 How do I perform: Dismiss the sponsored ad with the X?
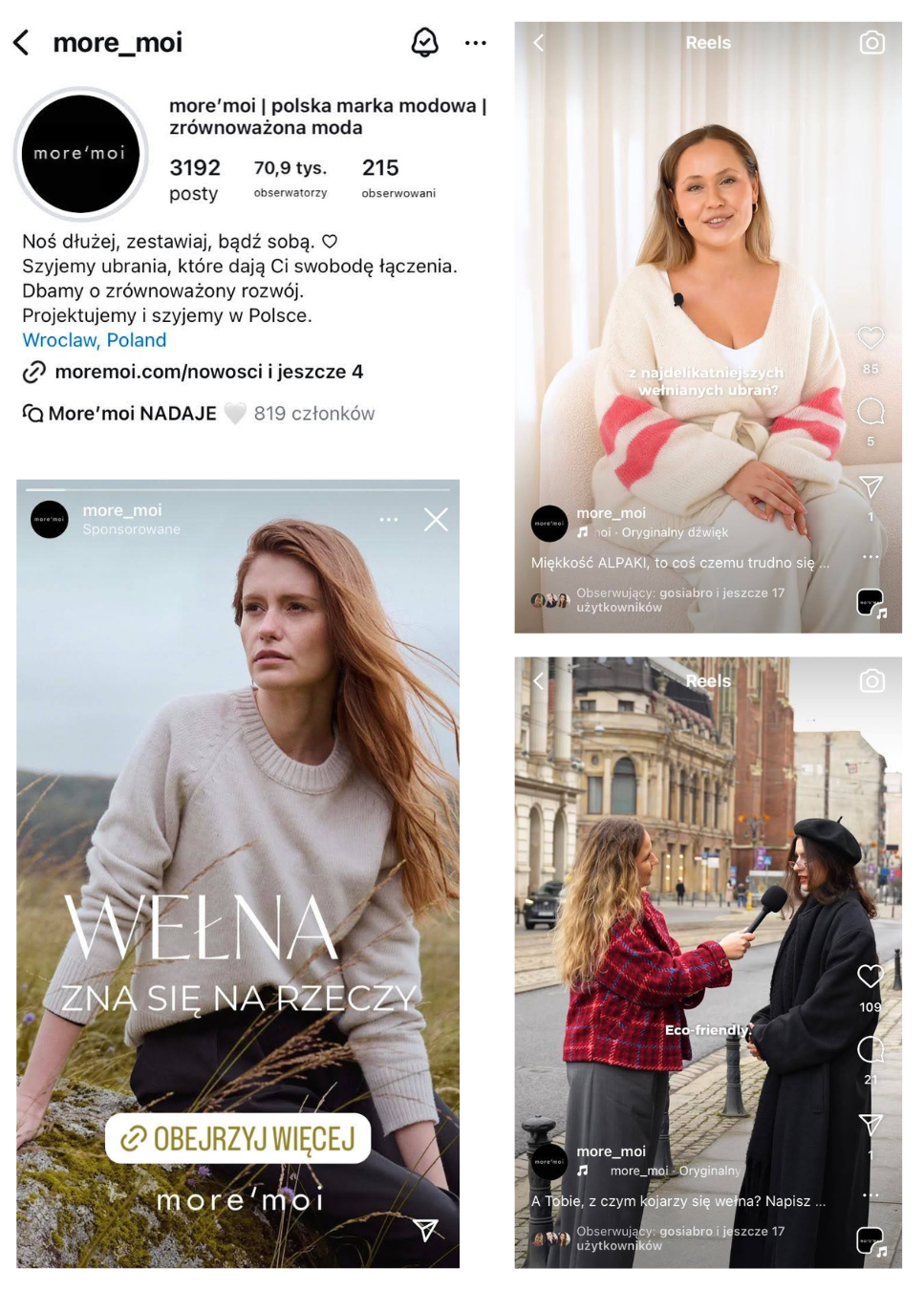[x=436, y=519]
